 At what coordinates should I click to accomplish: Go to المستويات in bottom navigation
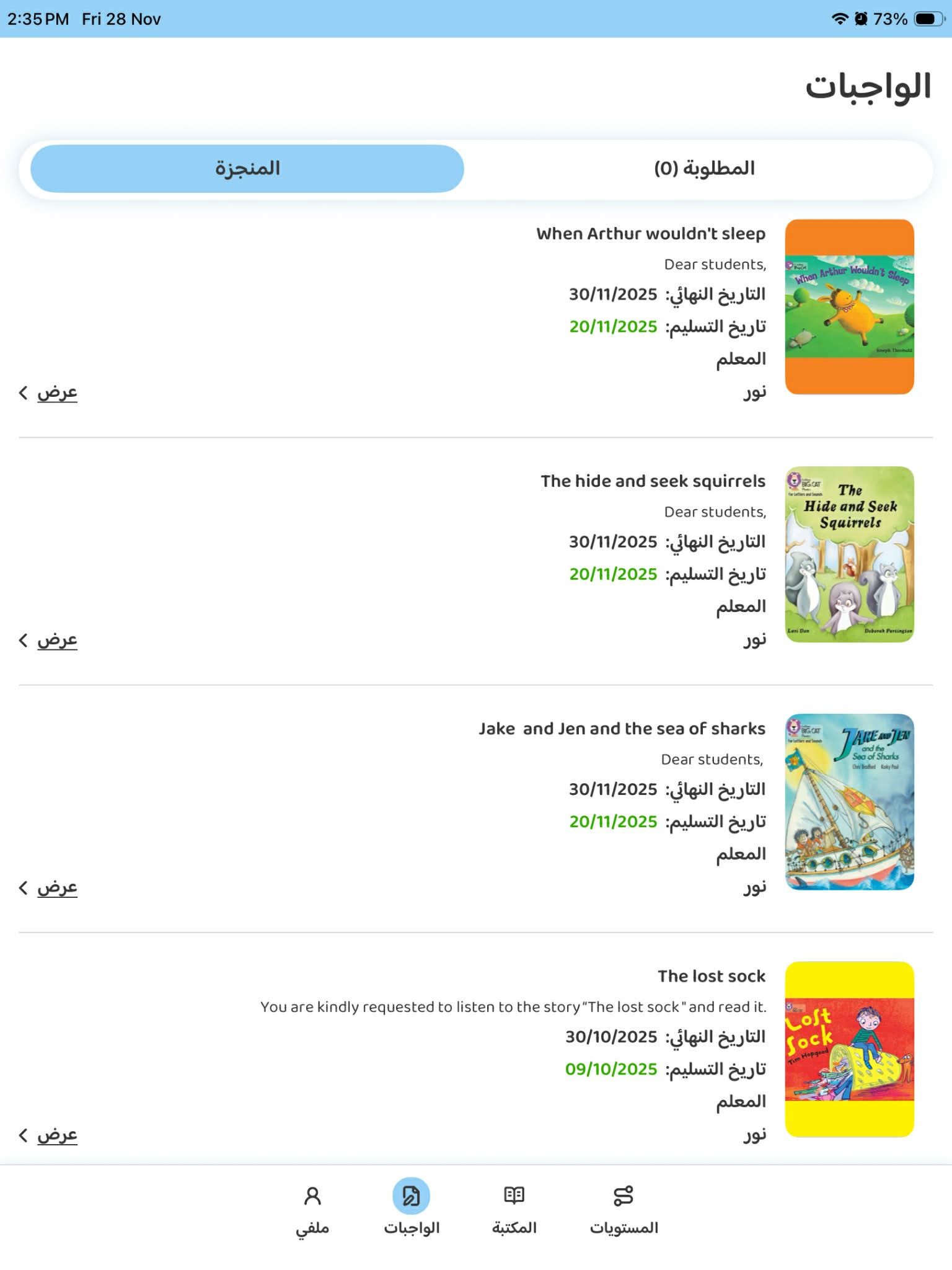coord(624,1209)
